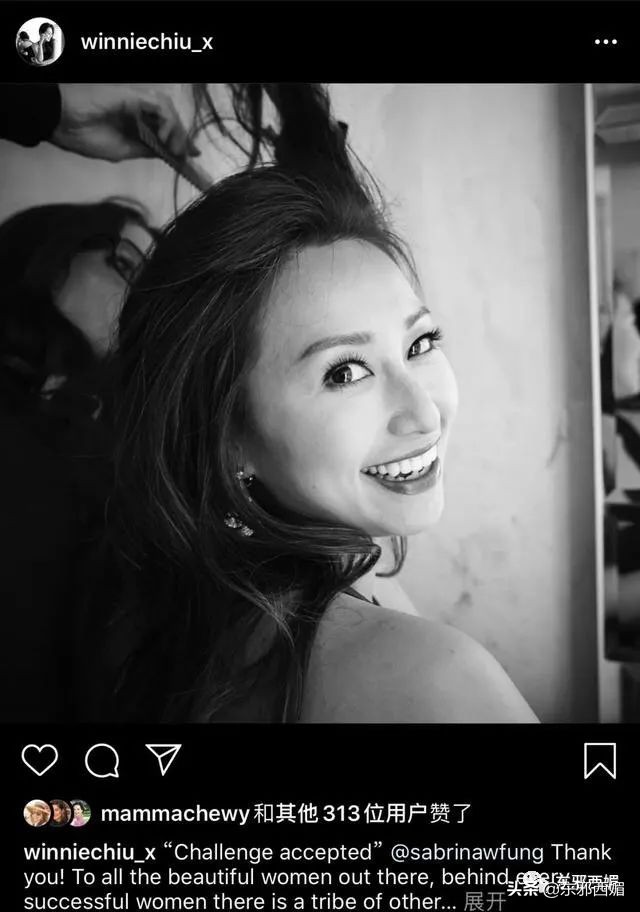Open the winniechiu_x username in post header
640x912 pixels.
146,42
